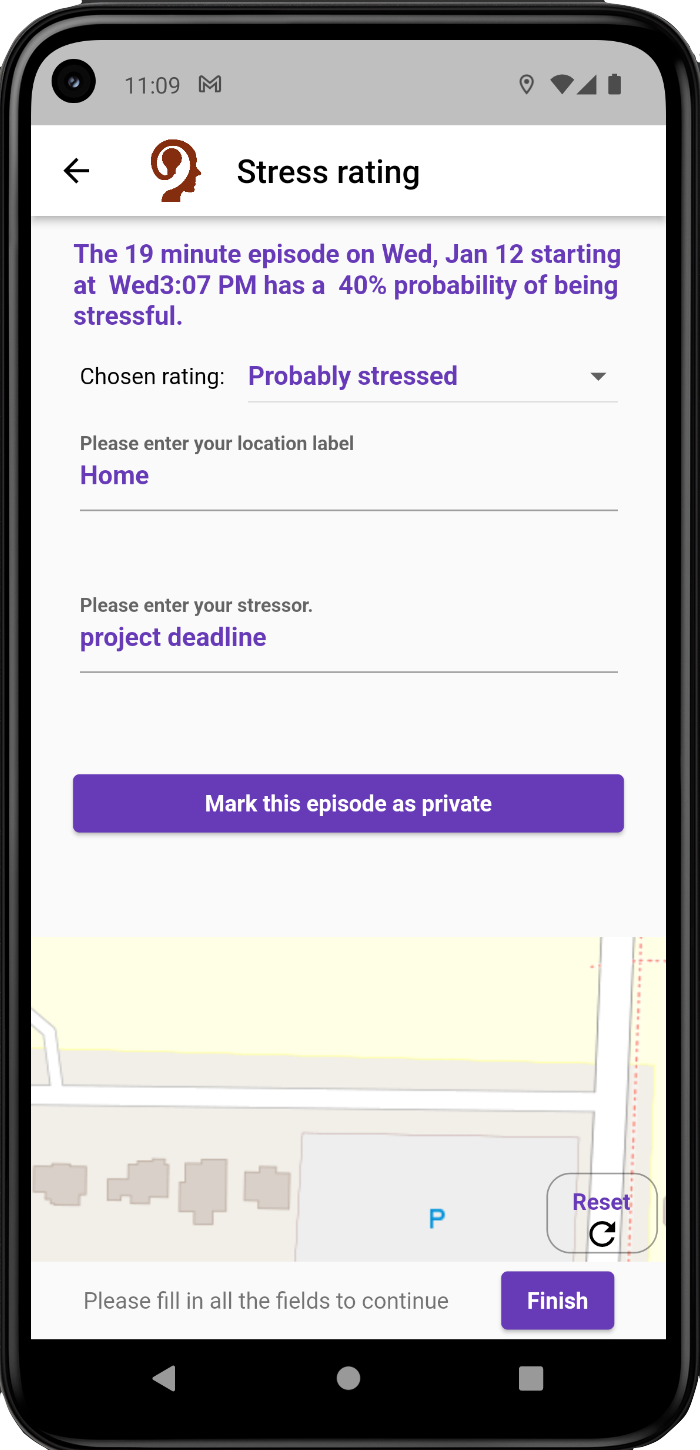Edit the location label field
Viewport: 700px width, 1450px height.
click(x=348, y=476)
